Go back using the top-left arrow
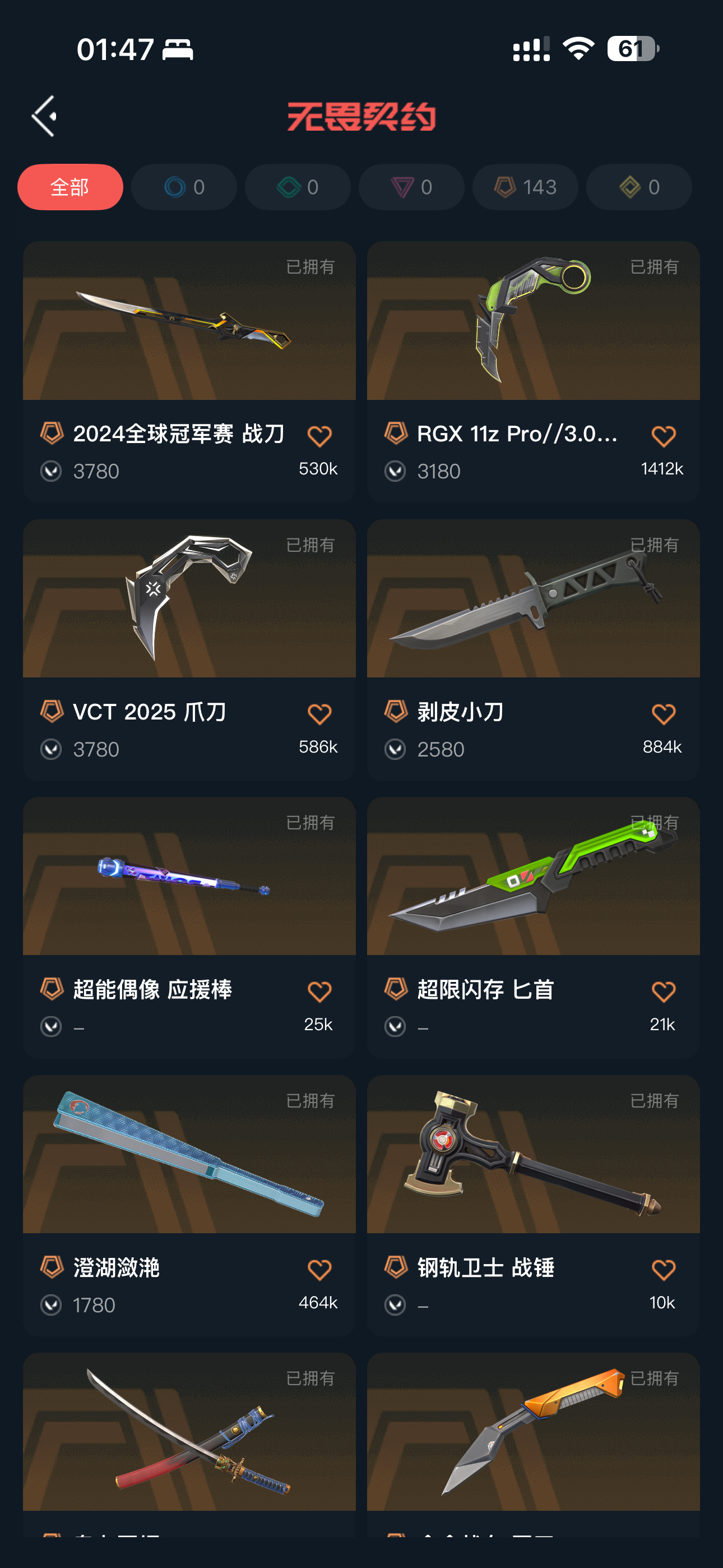723x1568 pixels. point(44,116)
